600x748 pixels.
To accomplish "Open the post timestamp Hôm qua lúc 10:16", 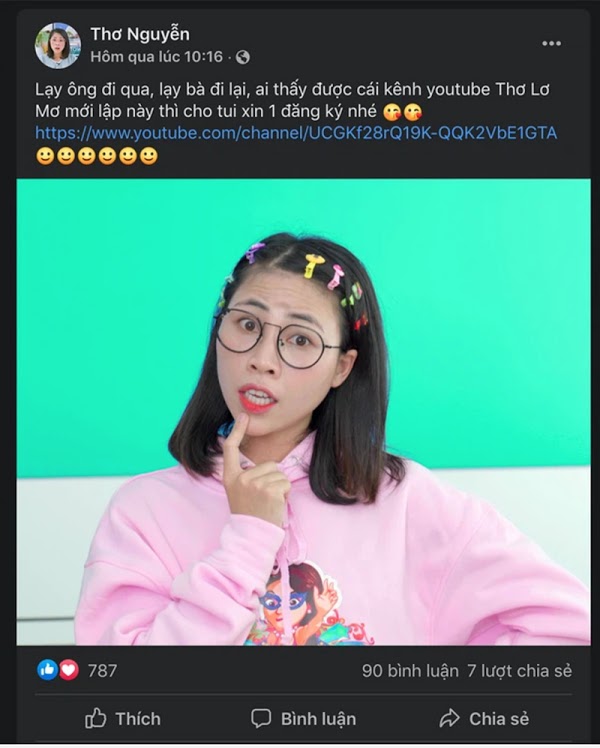I will pyautogui.click(x=158, y=57).
